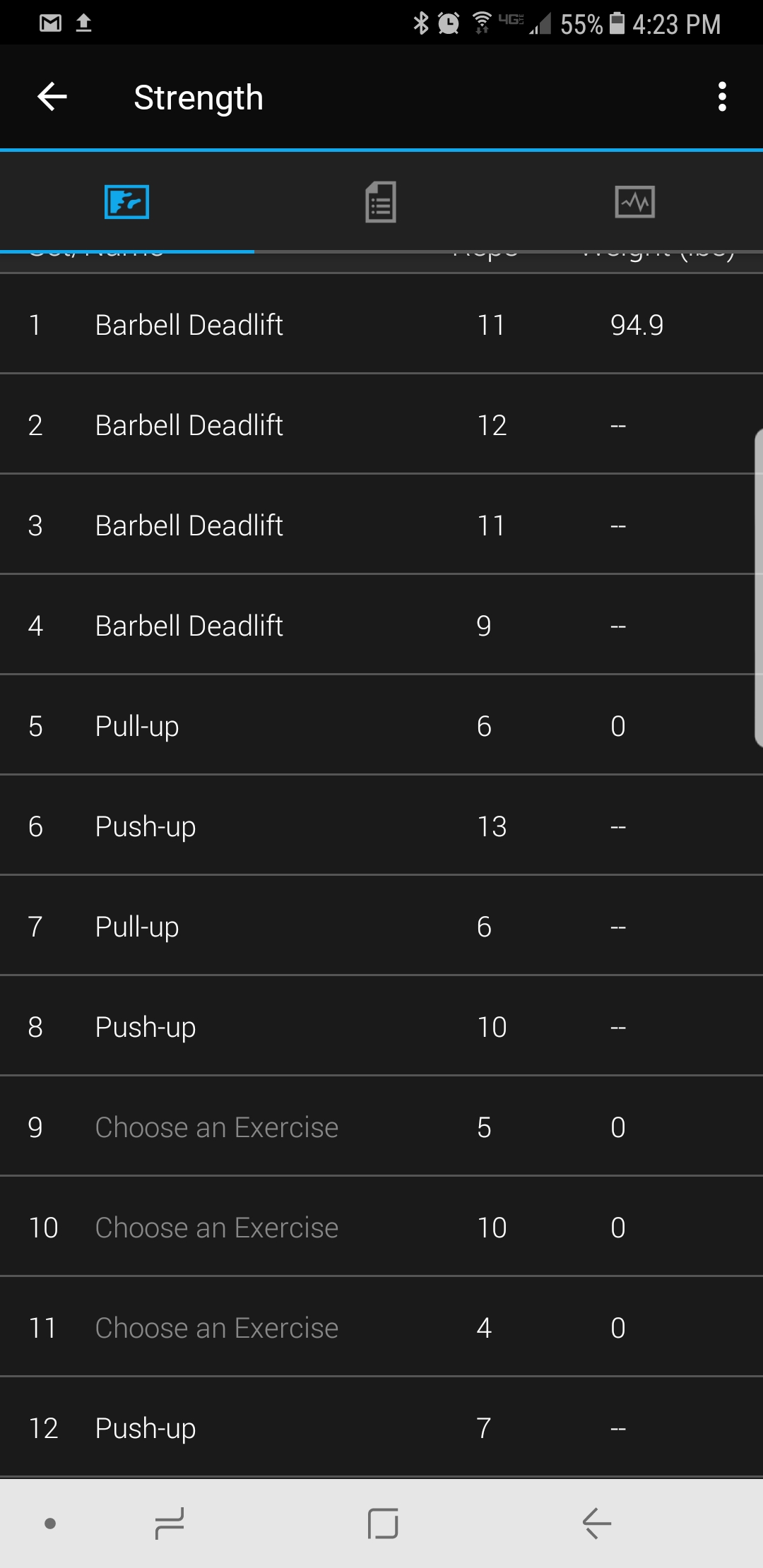Go back from Strength screen

point(52,97)
